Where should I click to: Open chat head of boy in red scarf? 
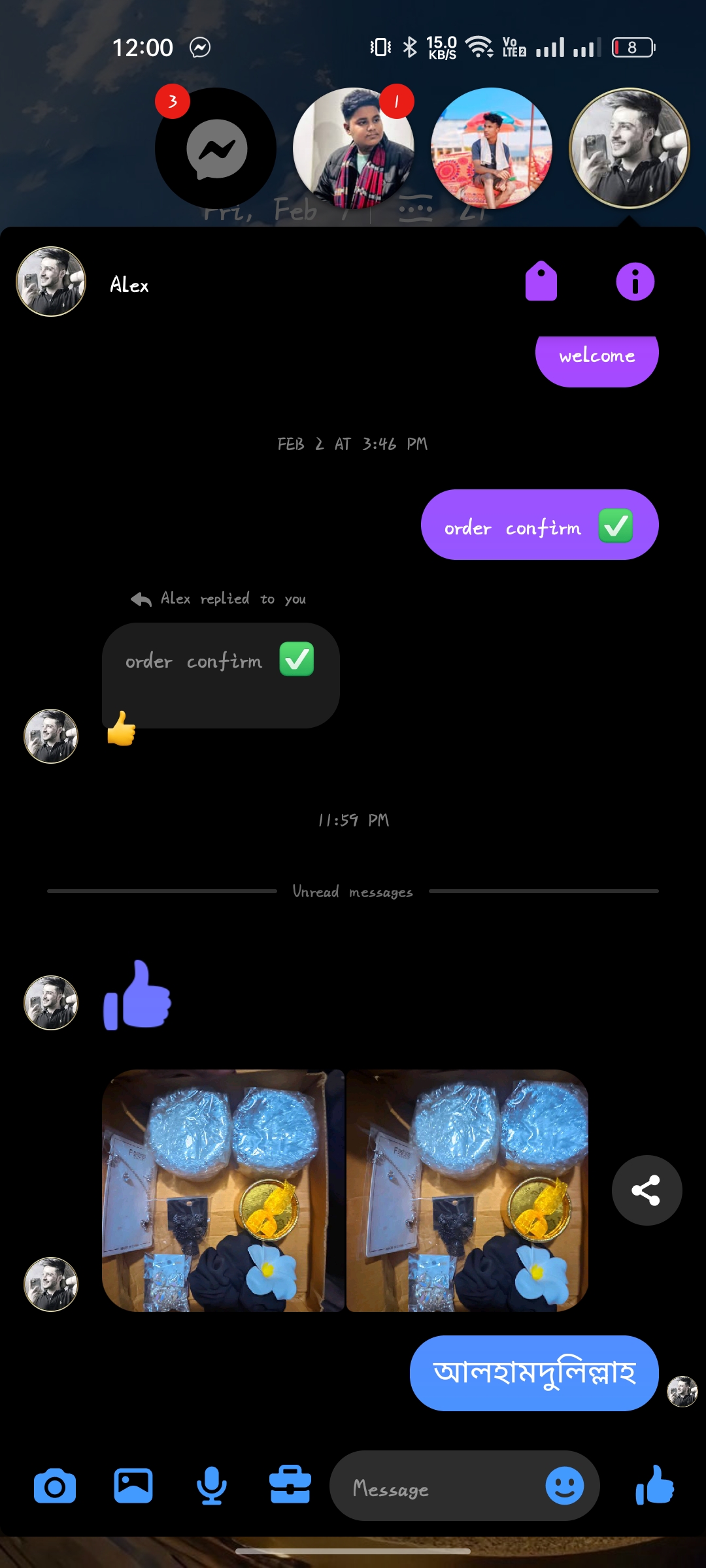click(354, 149)
